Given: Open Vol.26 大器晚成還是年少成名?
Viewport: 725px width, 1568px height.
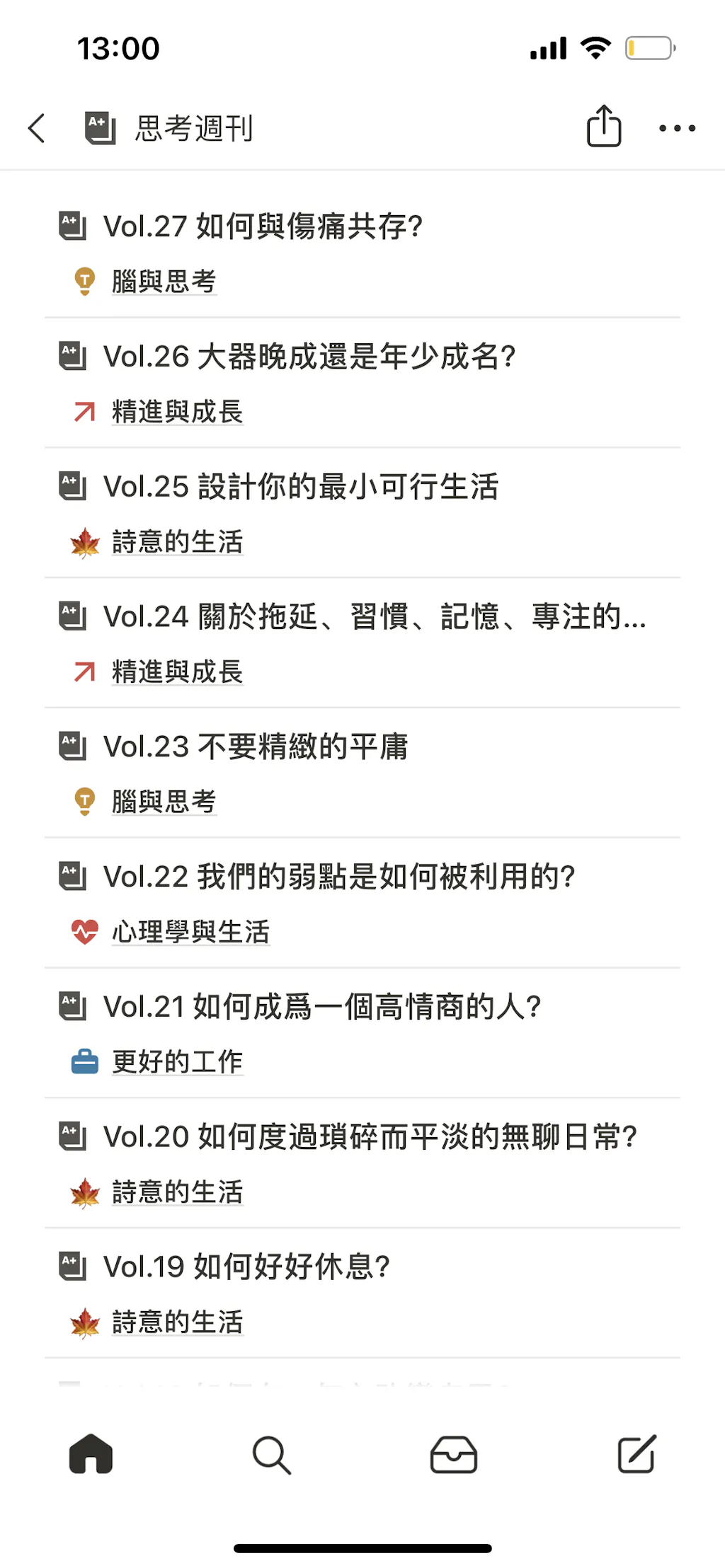Looking at the screenshot, I should pyautogui.click(x=309, y=357).
